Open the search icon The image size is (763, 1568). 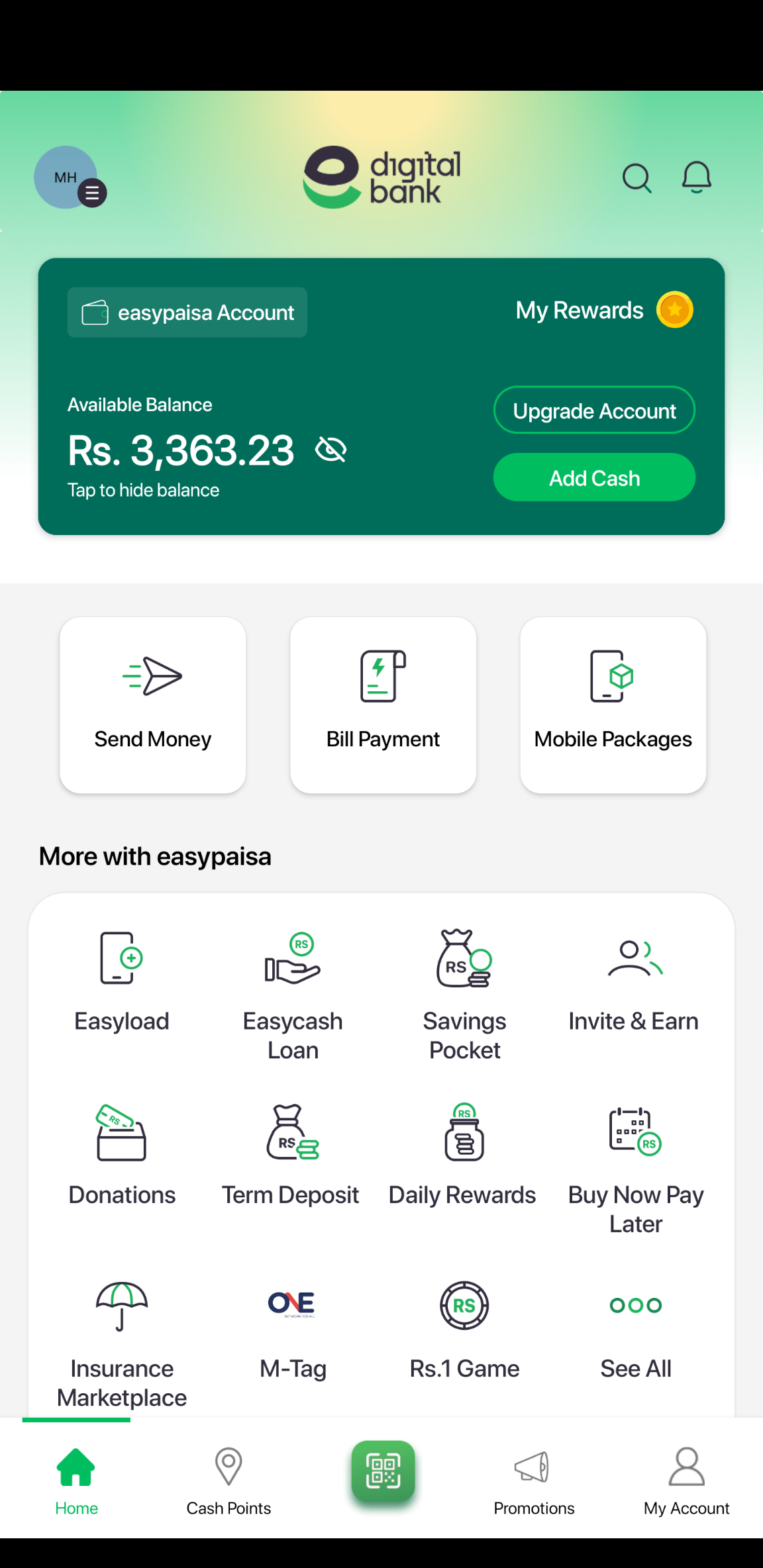coord(636,178)
